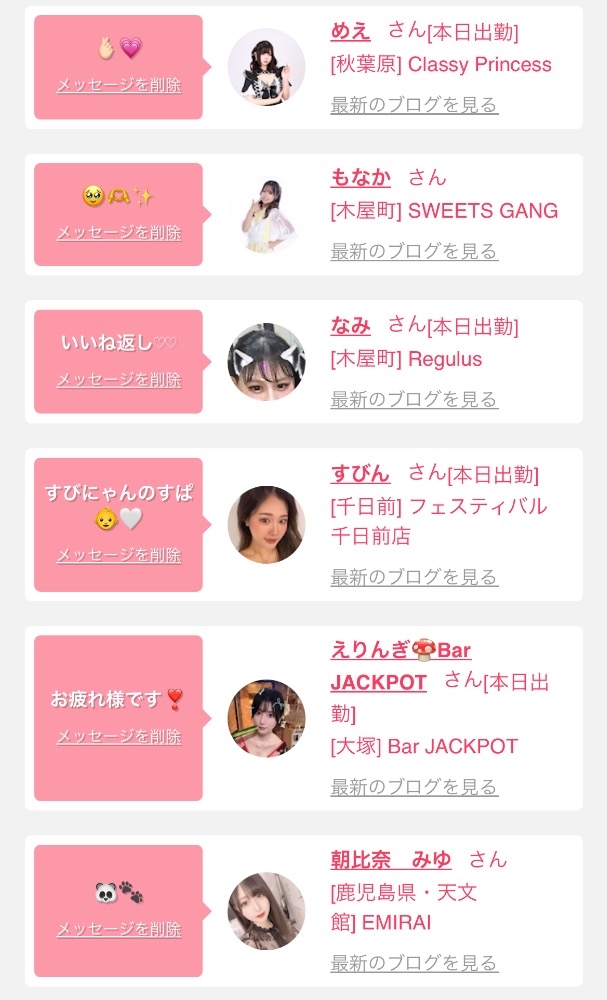Image resolution: width=607 pixels, height=1000 pixels.
Task: View すびん's latest blog
Action: (414, 577)
